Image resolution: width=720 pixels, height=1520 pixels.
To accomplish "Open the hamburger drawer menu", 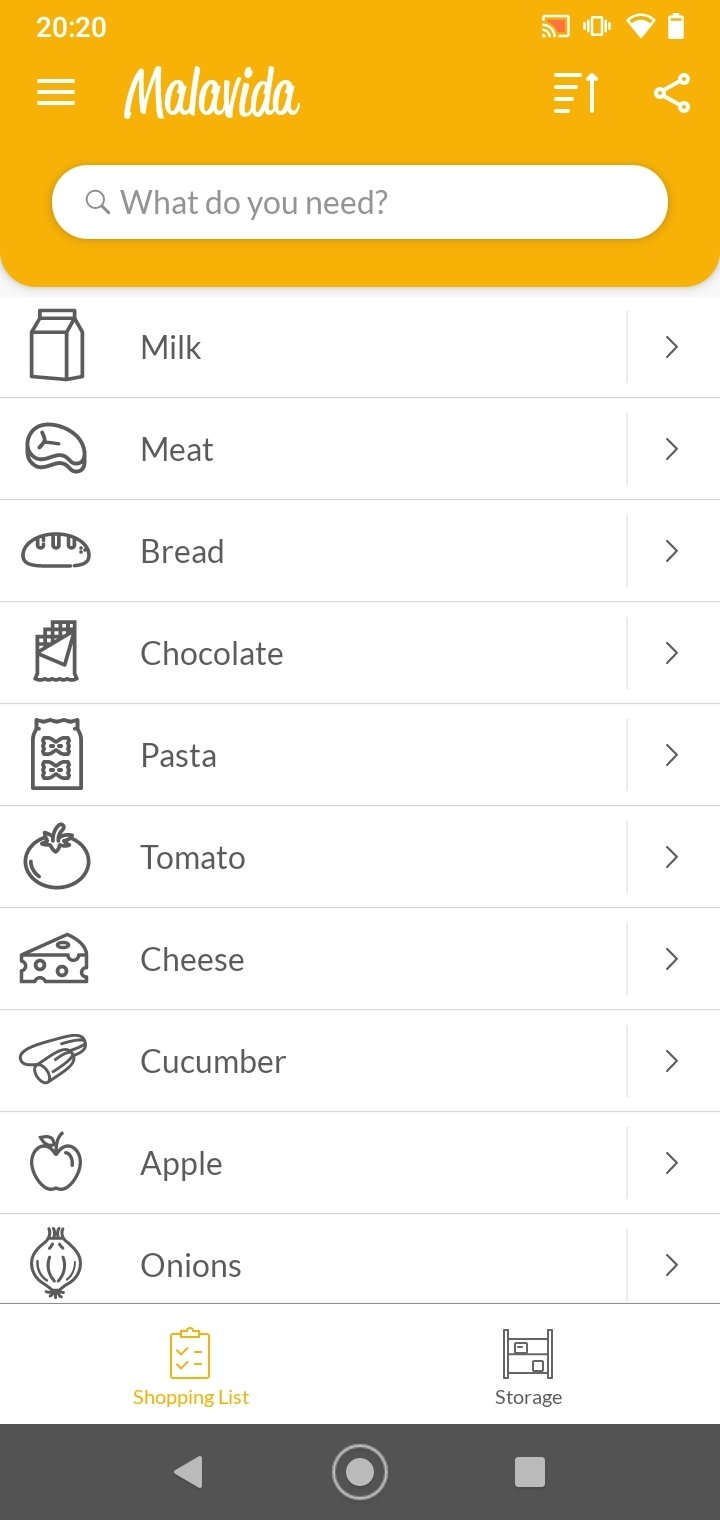I will [56, 93].
